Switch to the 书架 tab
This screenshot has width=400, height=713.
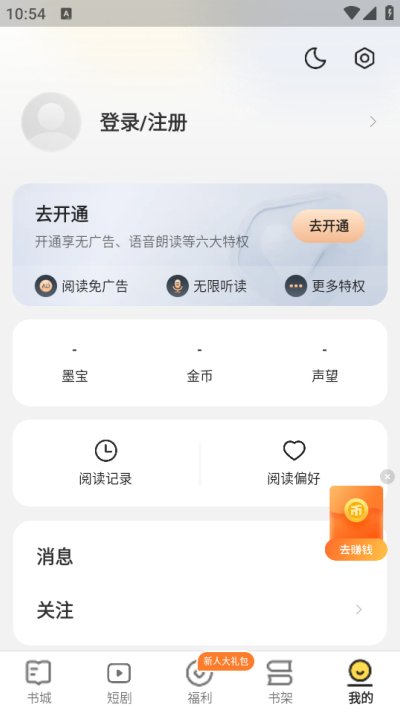(280, 682)
